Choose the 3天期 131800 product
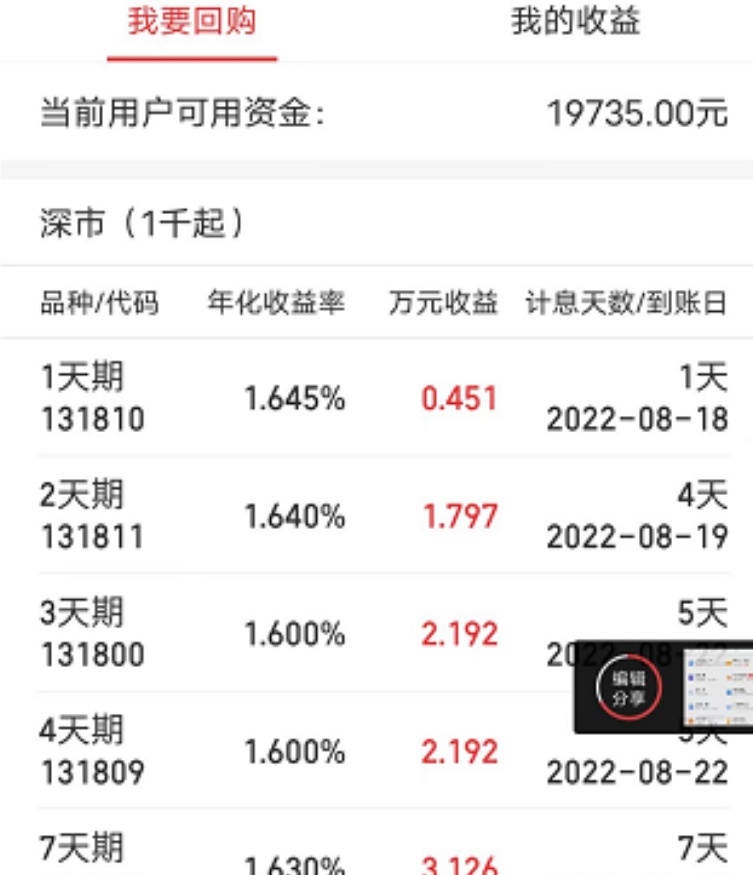The height and width of the screenshot is (875, 753). 300,633
